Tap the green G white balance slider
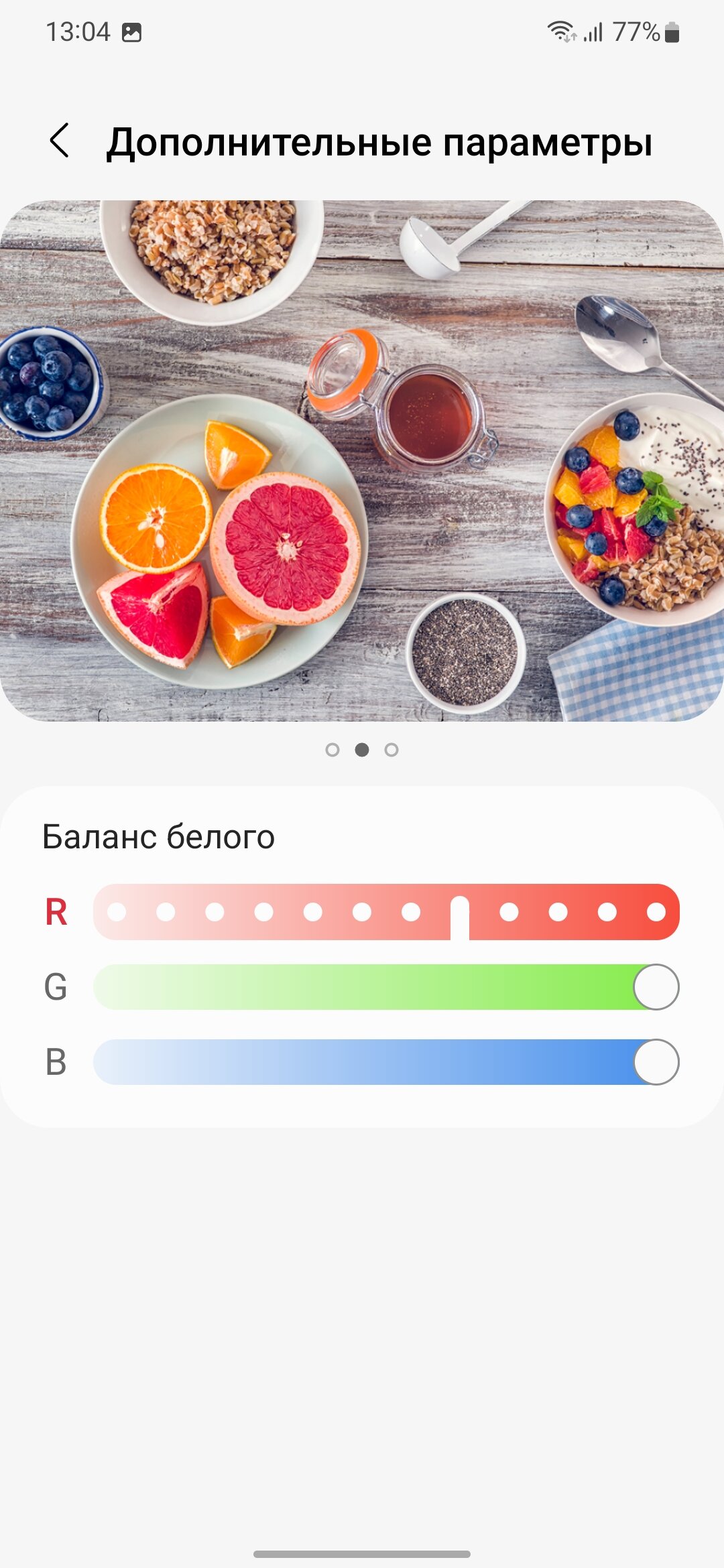Image resolution: width=724 pixels, height=1568 pixels. pos(386,987)
